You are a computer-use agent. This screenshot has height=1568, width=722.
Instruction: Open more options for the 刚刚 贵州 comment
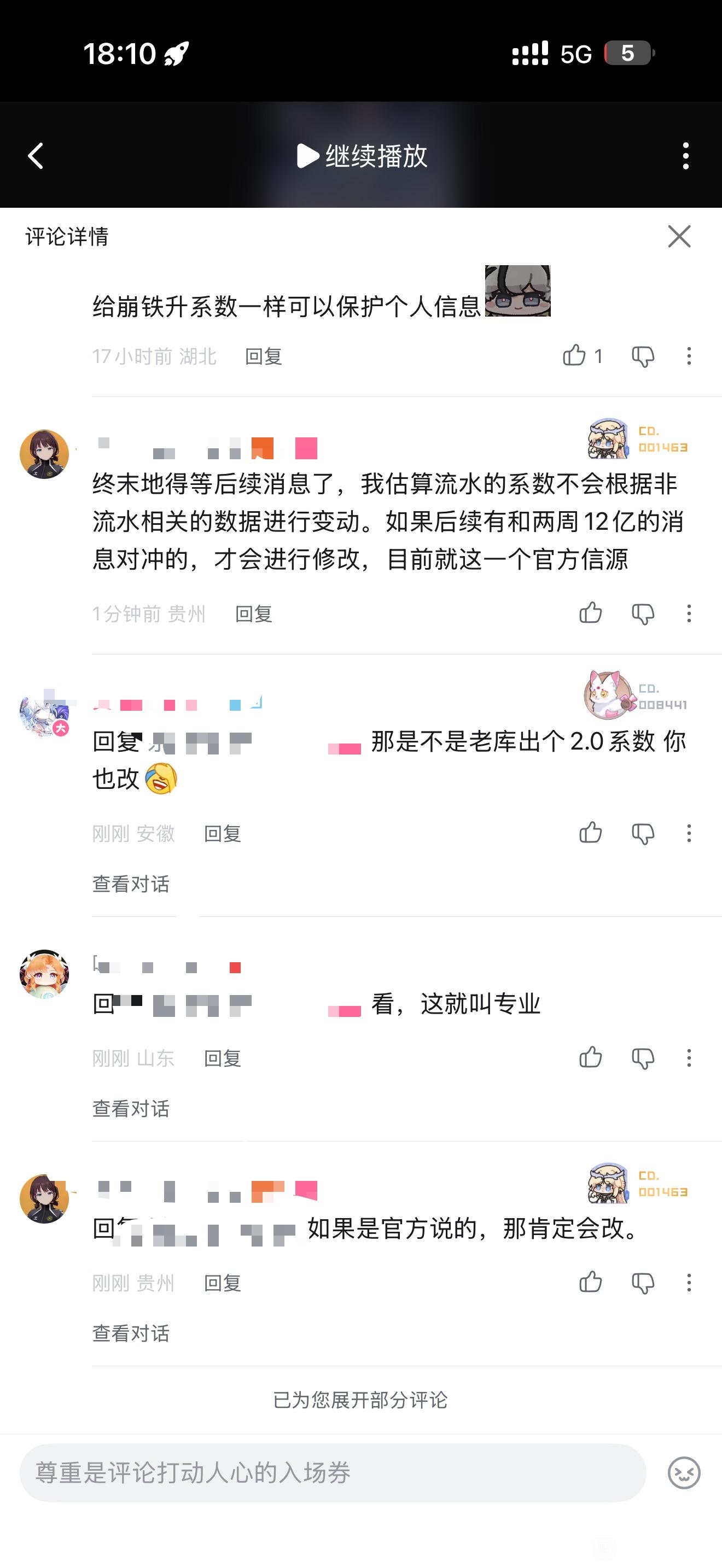(689, 1283)
